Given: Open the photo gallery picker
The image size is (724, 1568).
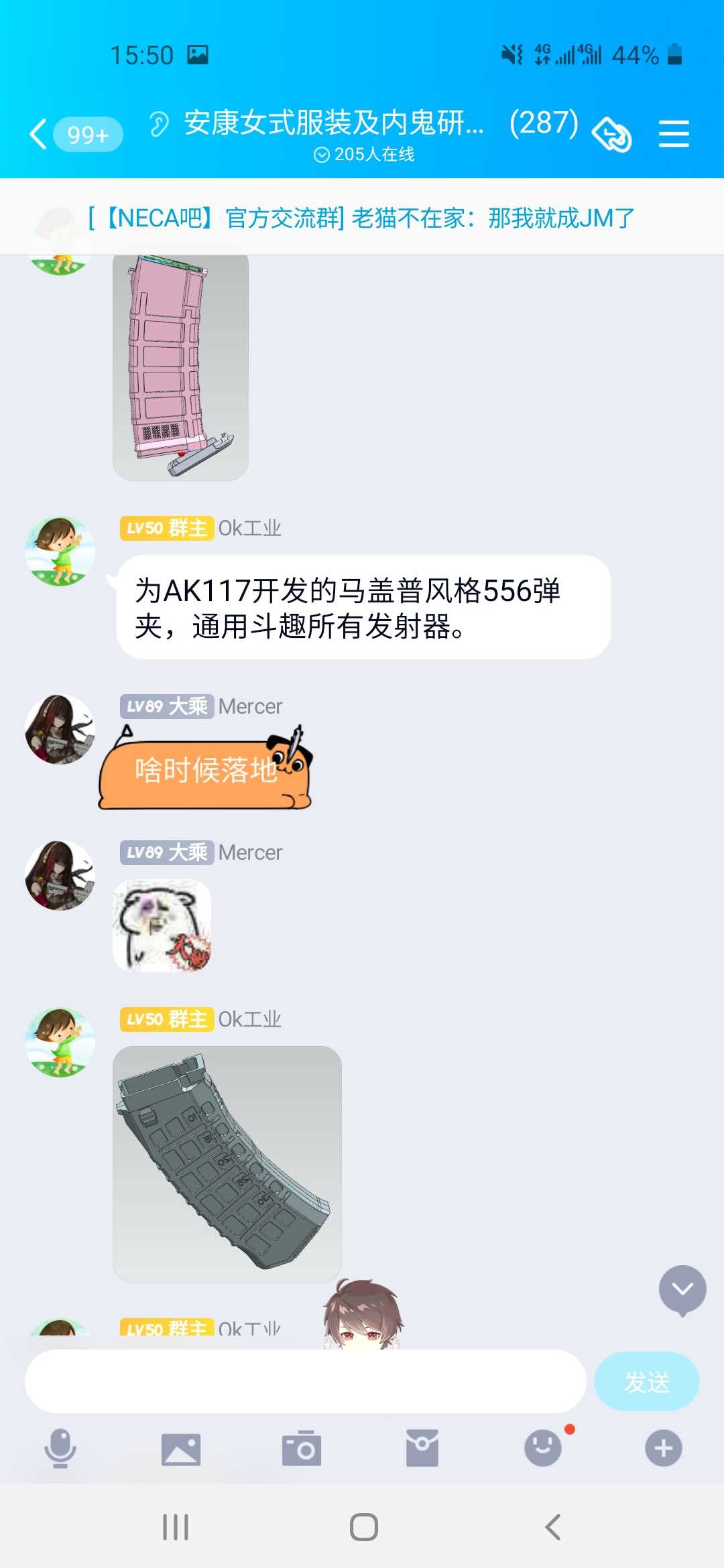Looking at the screenshot, I should pos(181,1449).
